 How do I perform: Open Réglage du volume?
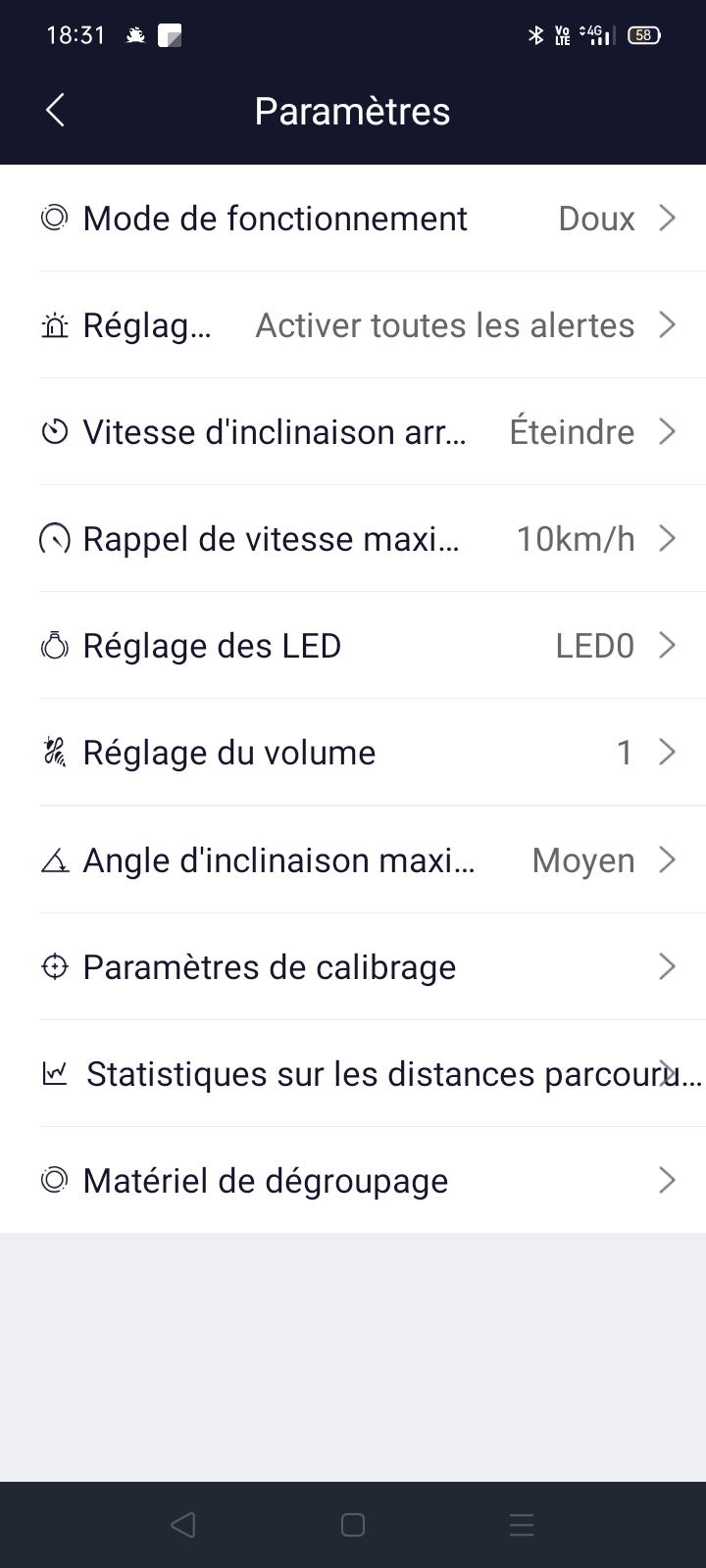[x=353, y=752]
